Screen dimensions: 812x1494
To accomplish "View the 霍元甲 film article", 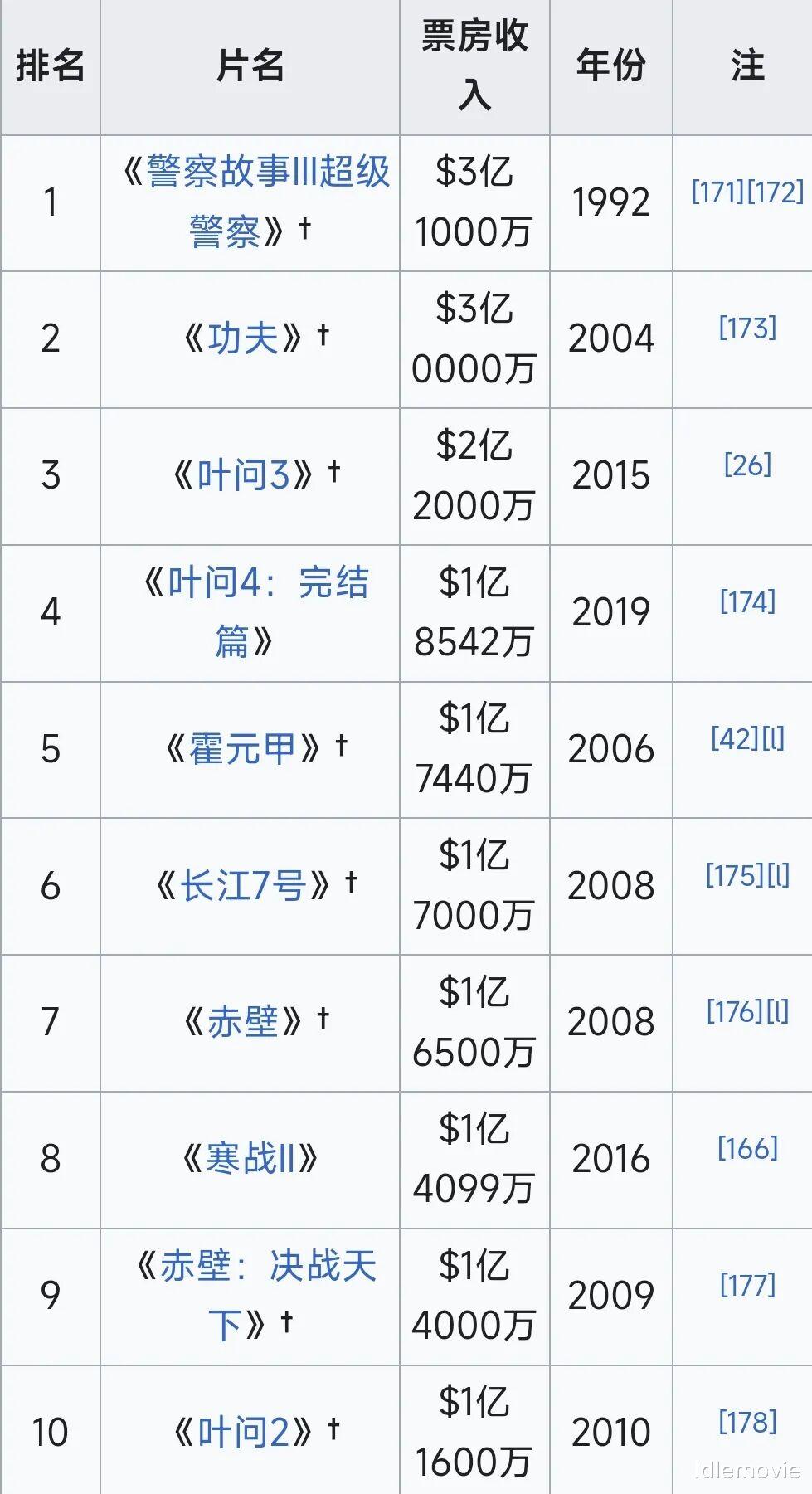I will point(242,749).
